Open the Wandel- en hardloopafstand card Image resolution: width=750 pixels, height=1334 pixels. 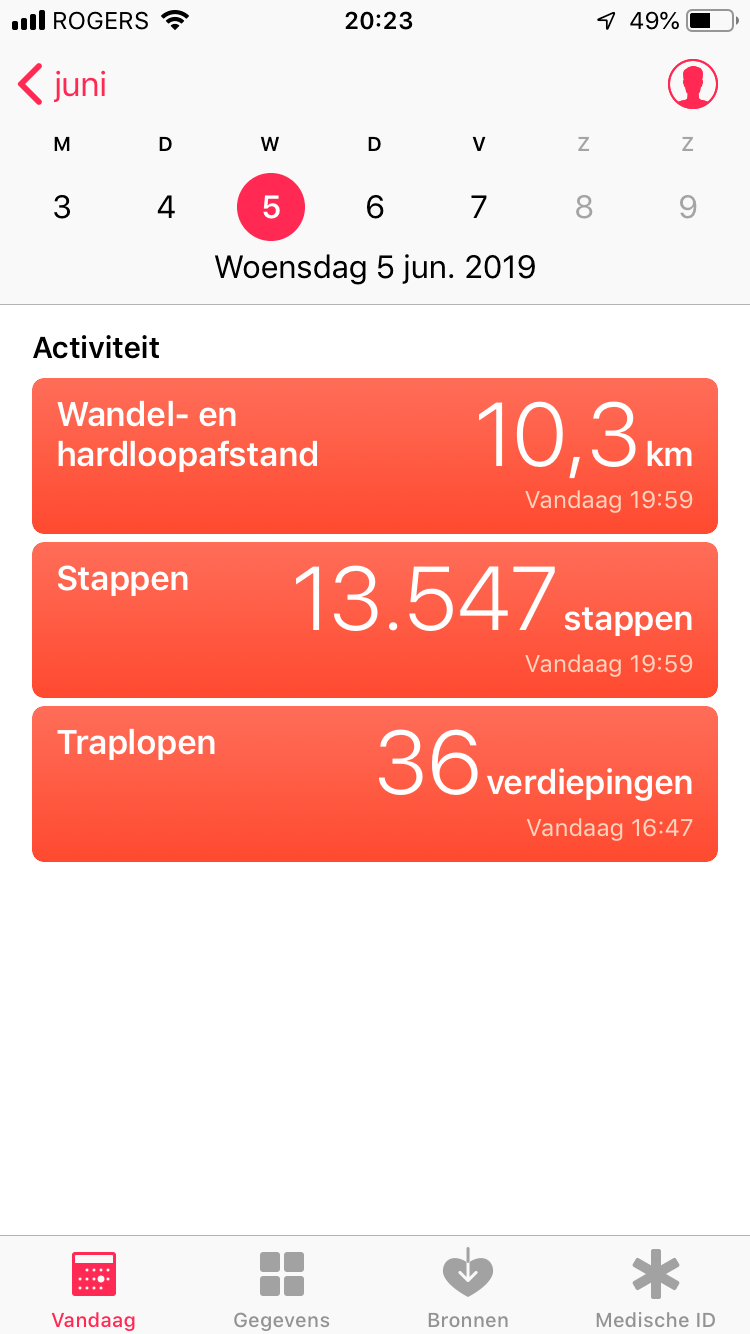[375, 456]
